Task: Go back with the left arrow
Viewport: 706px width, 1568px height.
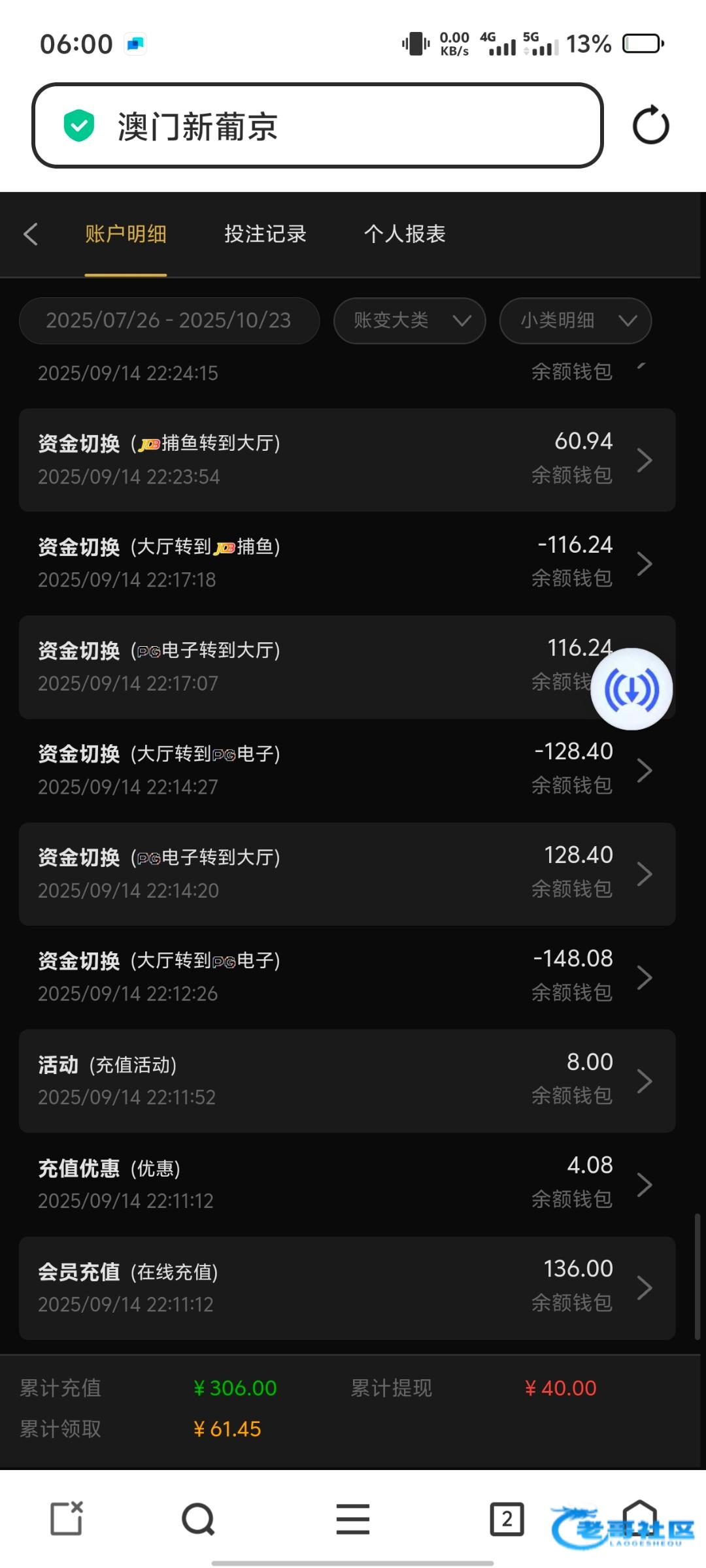Action: pyautogui.click(x=31, y=234)
